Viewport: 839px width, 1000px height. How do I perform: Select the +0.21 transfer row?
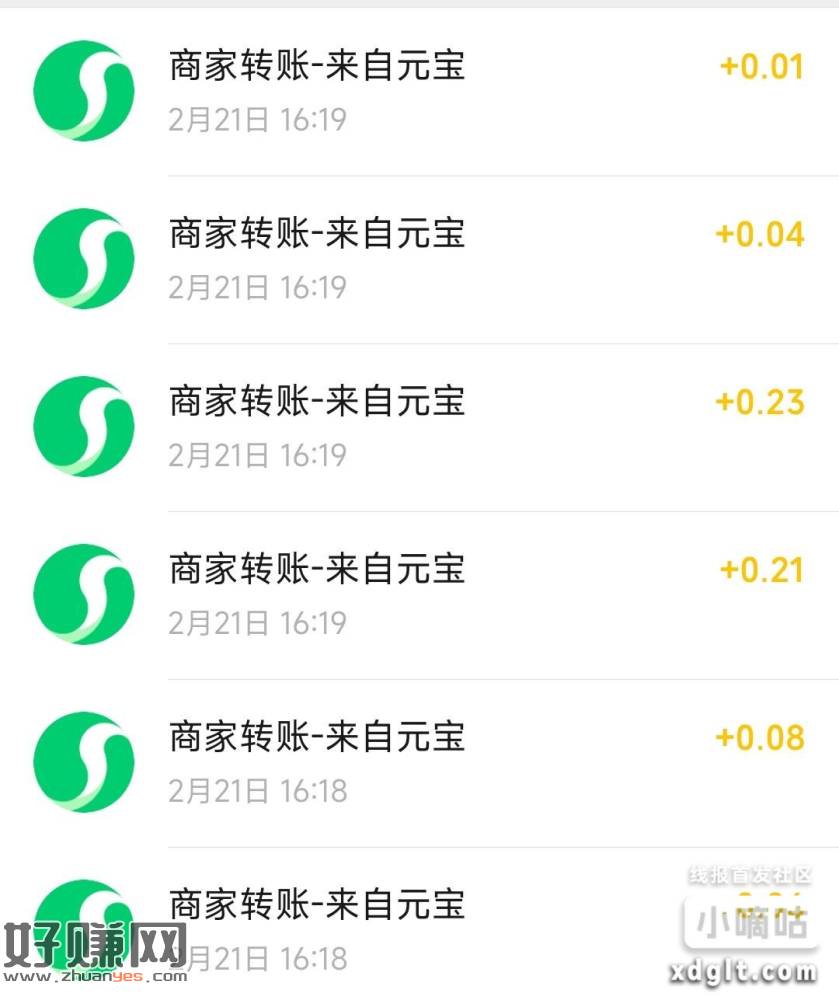420,593
